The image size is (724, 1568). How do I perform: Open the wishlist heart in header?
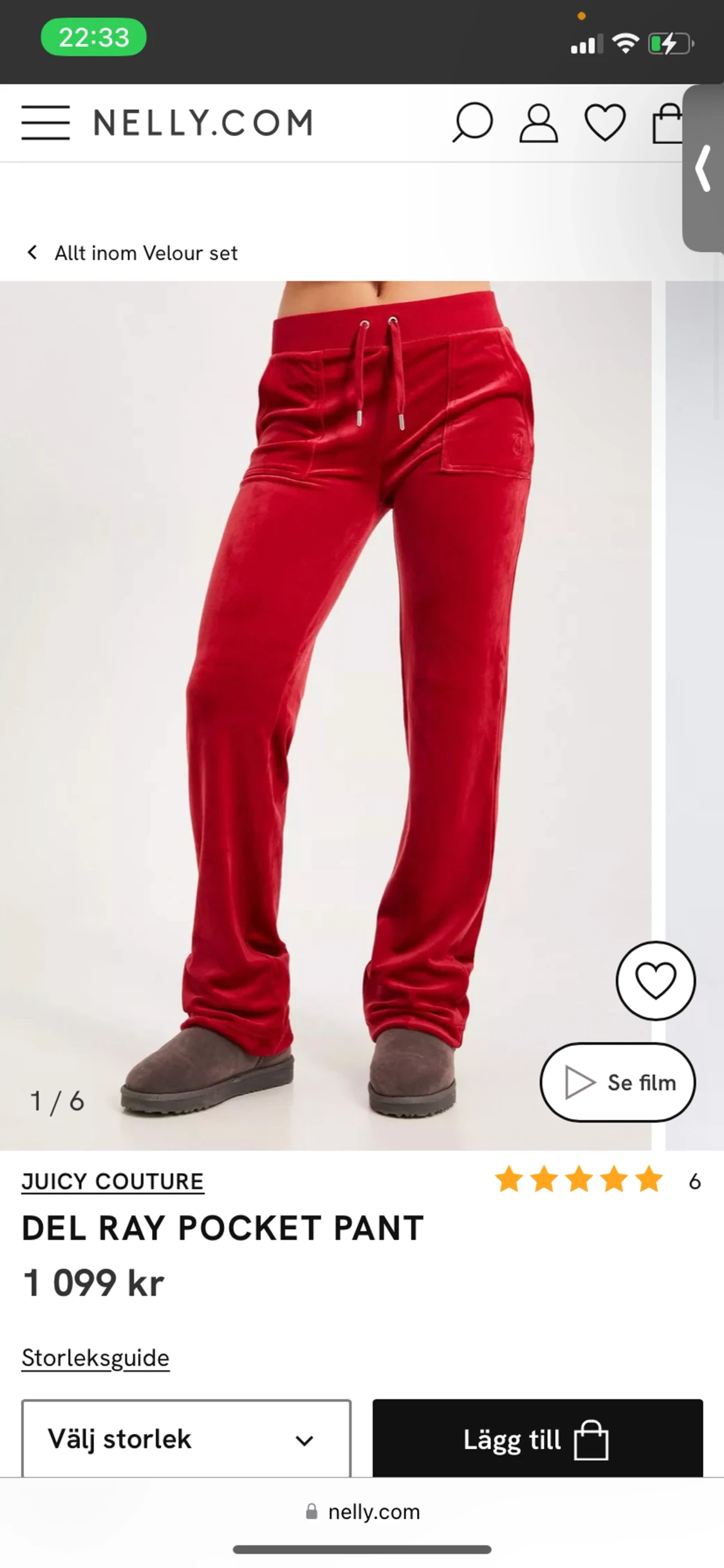tap(605, 122)
